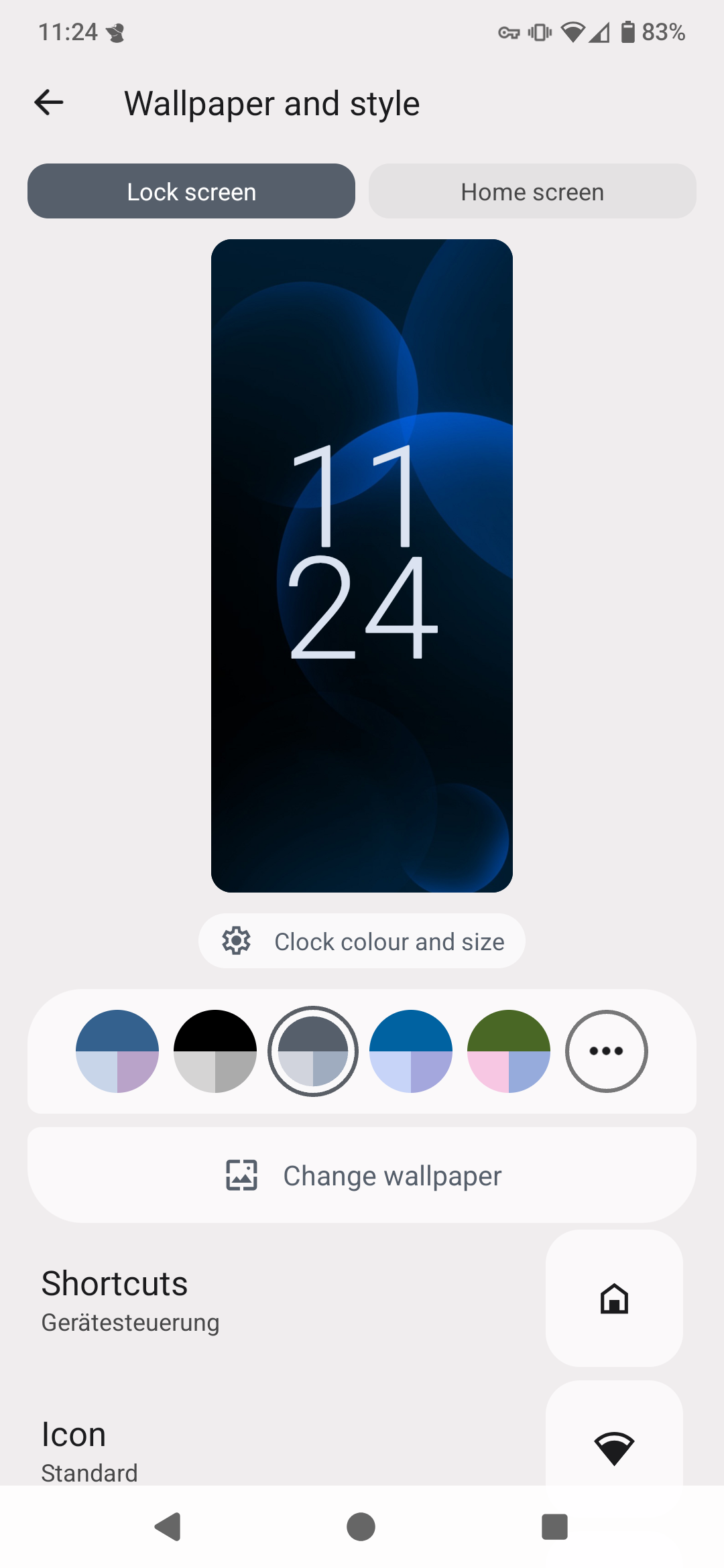Tap the system home button
Viewport: 724px width, 1568px height.
(361, 1527)
